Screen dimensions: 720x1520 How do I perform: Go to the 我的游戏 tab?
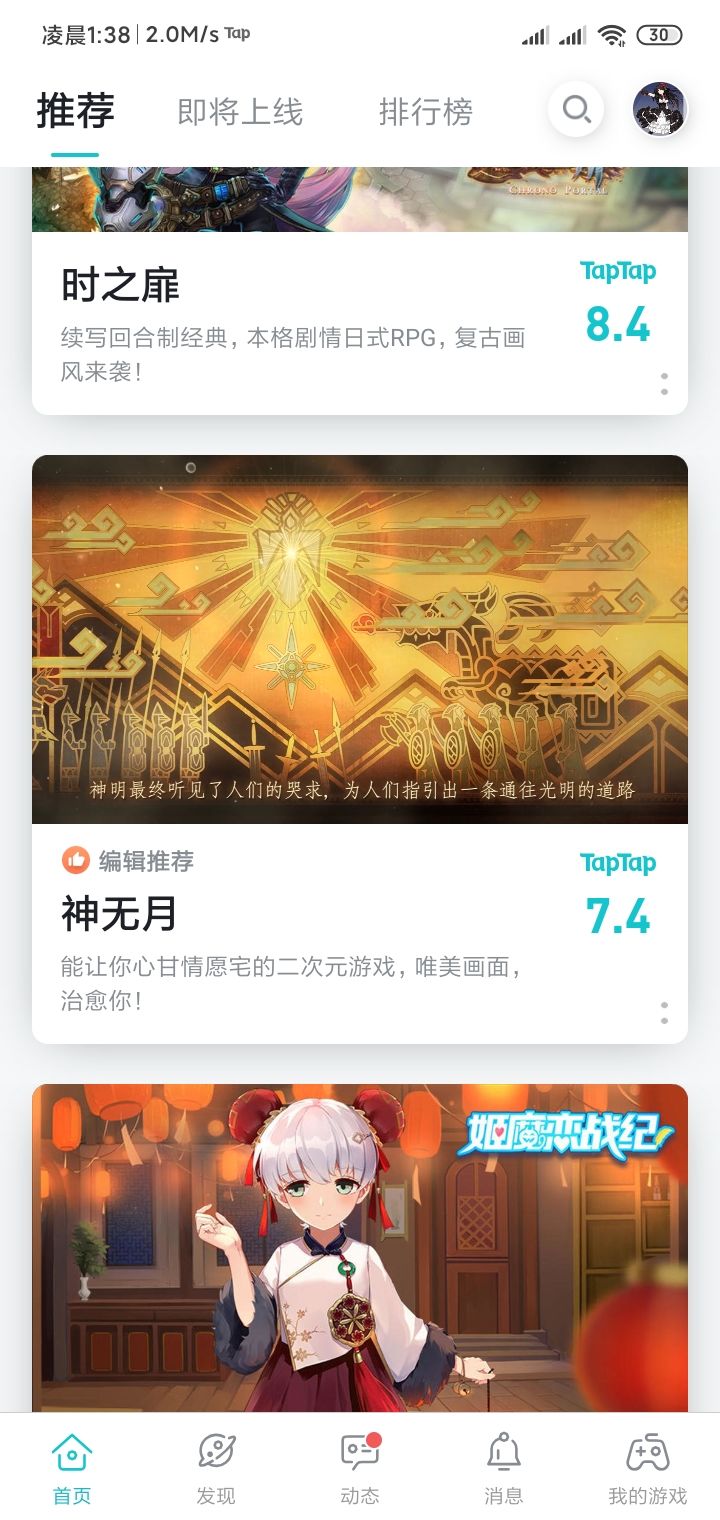pyautogui.click(x=648, y=1468)
